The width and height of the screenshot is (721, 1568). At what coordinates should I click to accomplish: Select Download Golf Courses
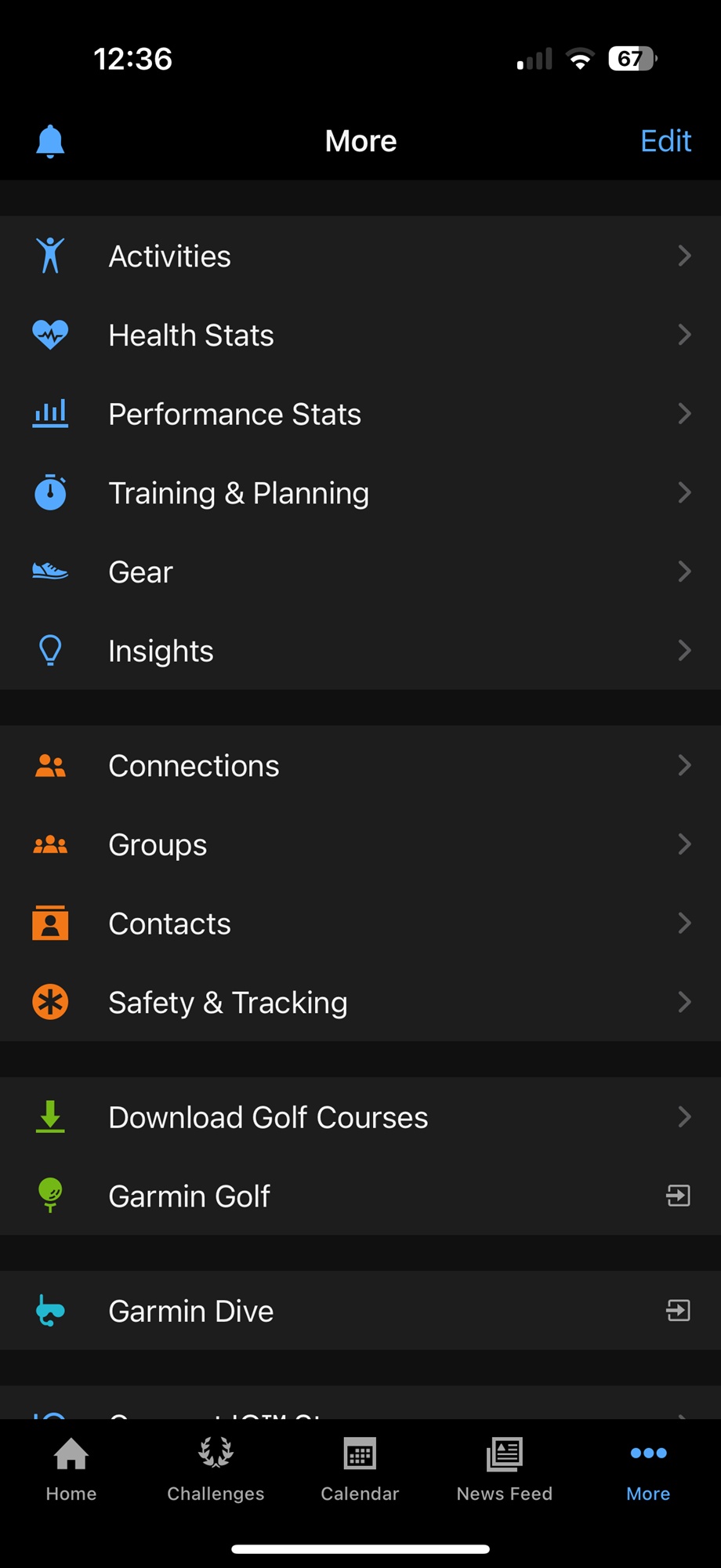coord(360,1116)
